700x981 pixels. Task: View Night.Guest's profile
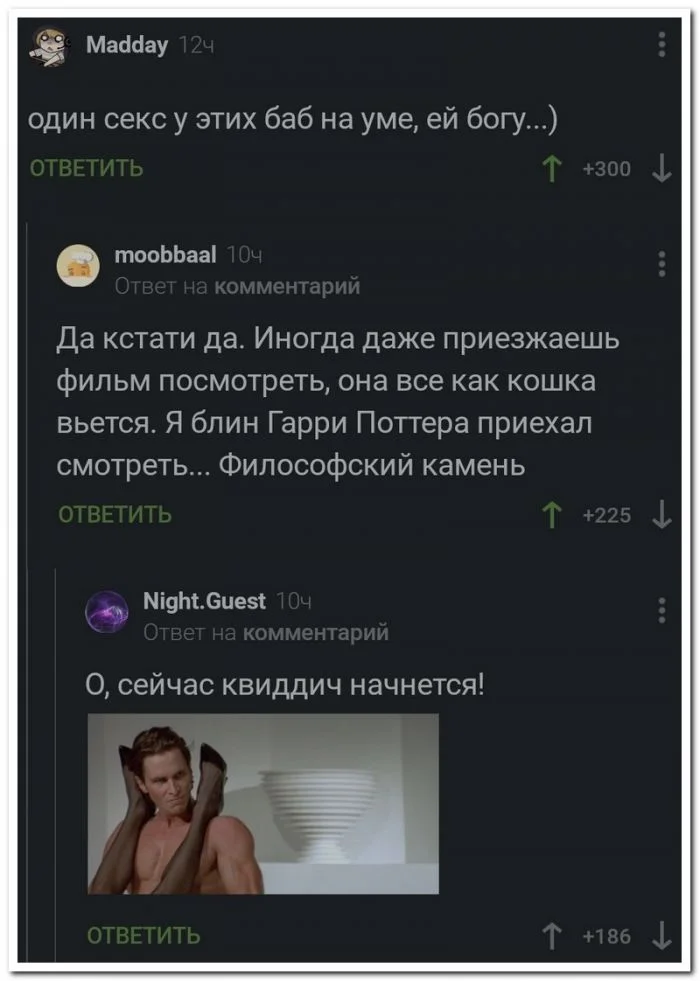tap(205, 601)
